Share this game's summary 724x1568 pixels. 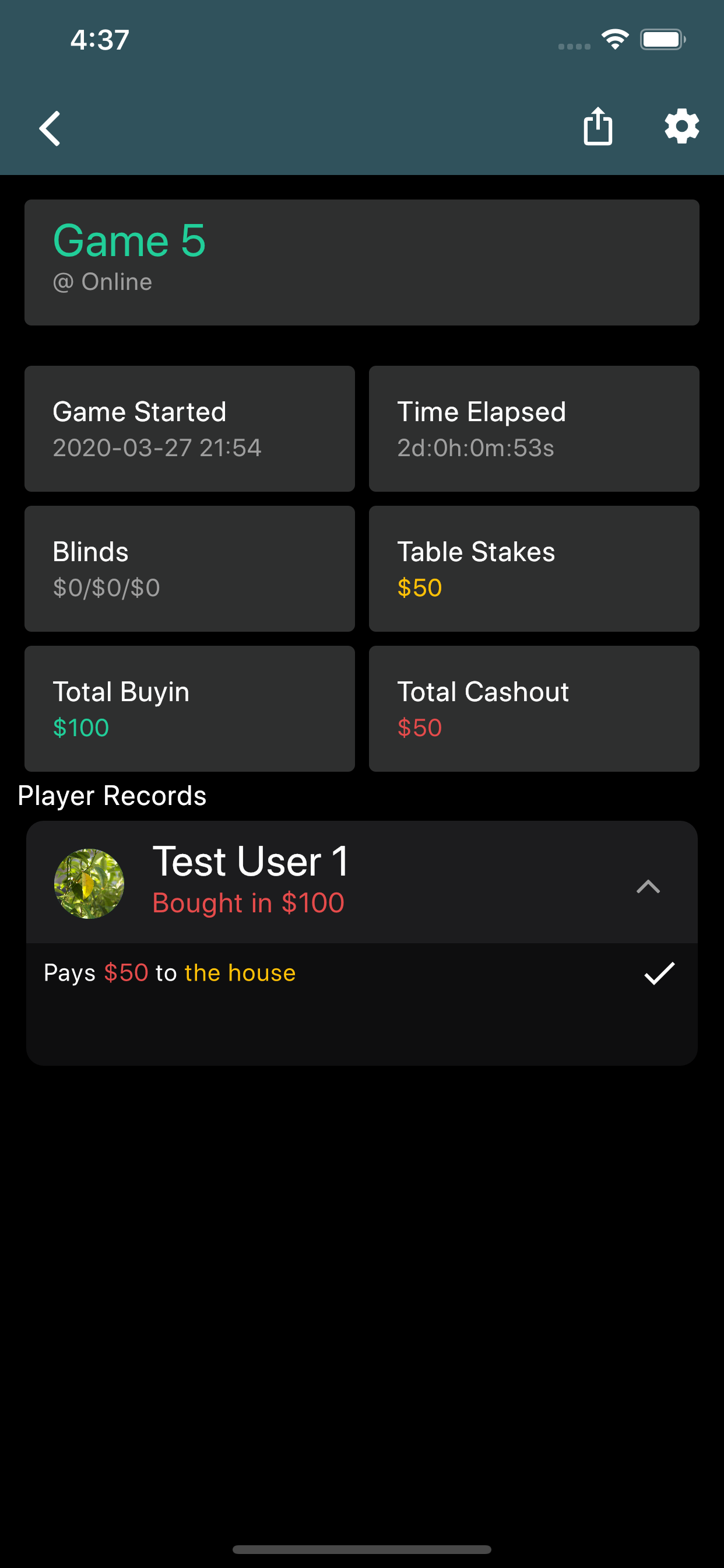coord(598,127)
